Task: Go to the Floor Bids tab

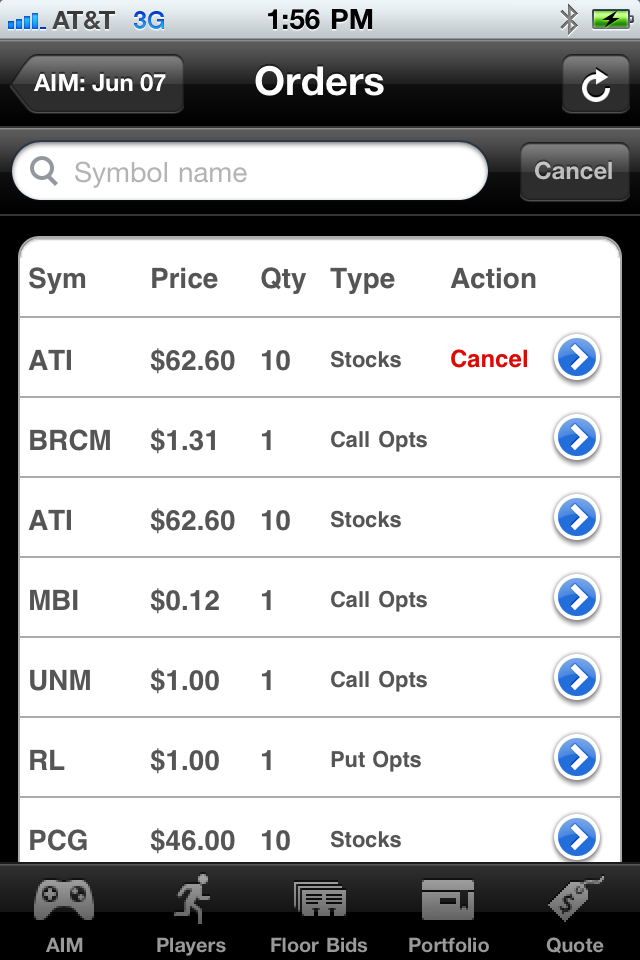Action: point(319,914)
